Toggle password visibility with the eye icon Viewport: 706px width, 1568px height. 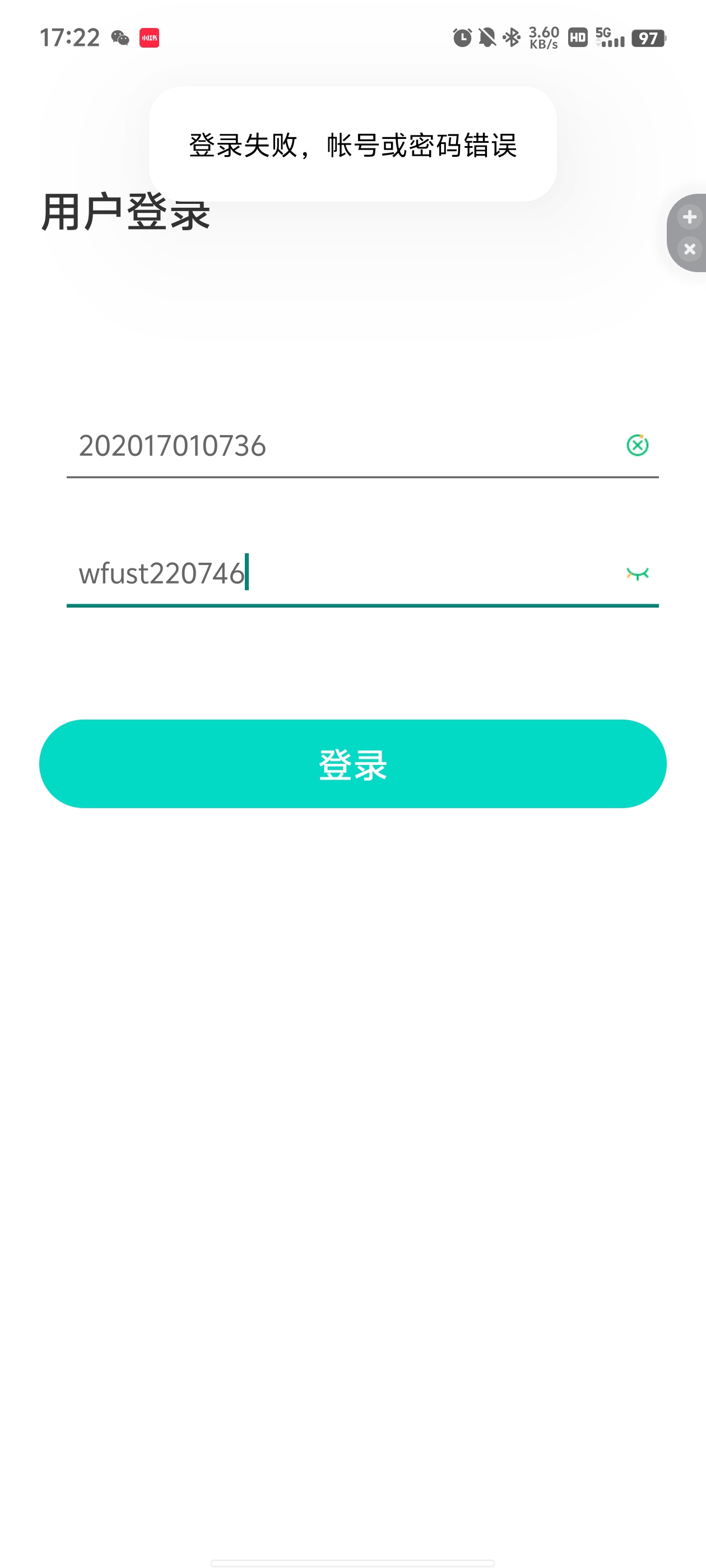tap(637, 573)
